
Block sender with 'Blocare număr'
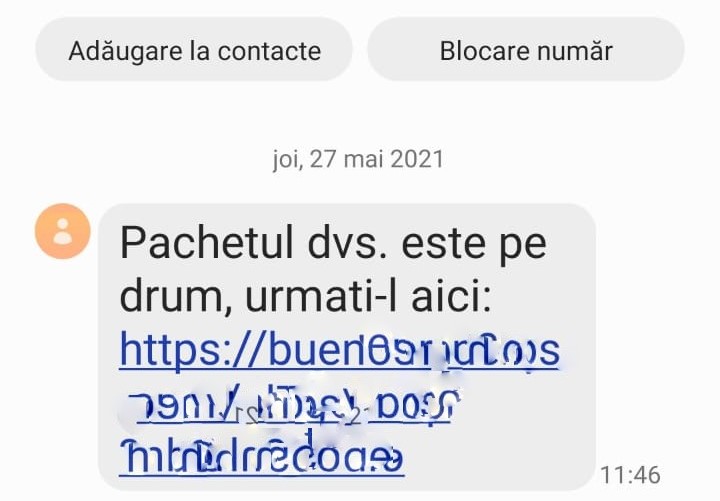click(x=526, y=50)
